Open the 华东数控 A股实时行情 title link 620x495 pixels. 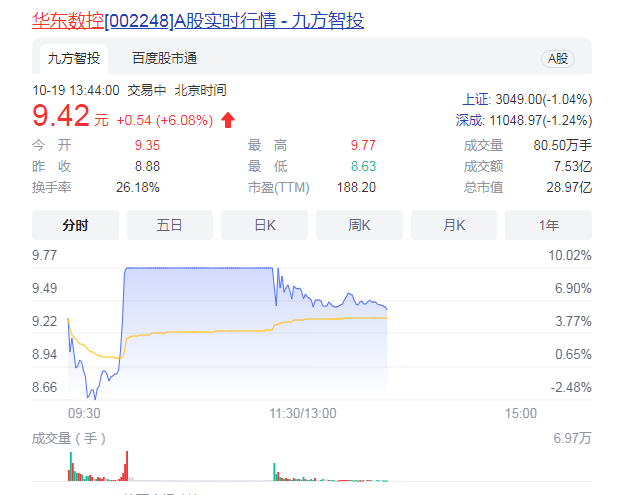(x=198, y=19)
